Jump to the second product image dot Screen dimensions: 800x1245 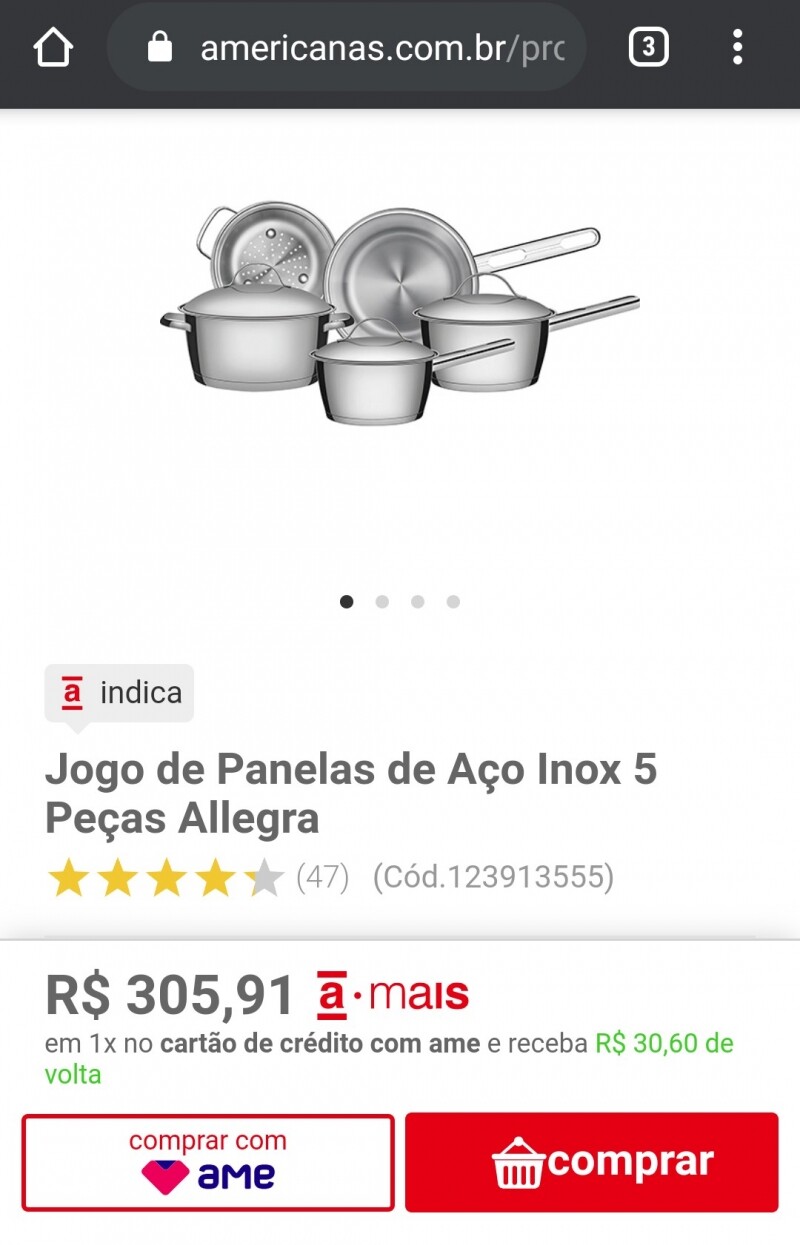(x=382, y=602)
